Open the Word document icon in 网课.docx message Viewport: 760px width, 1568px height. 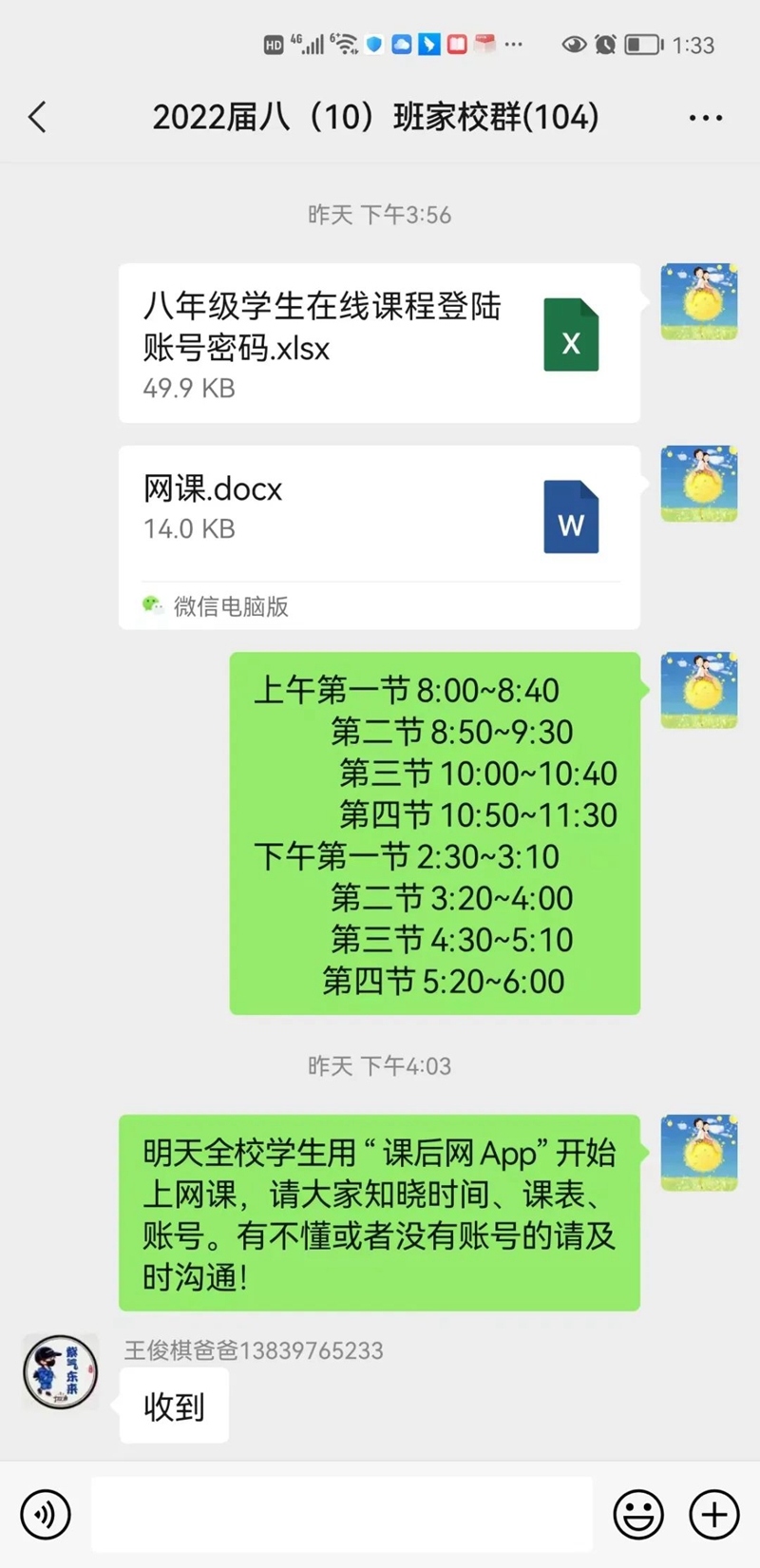(569, 517)
